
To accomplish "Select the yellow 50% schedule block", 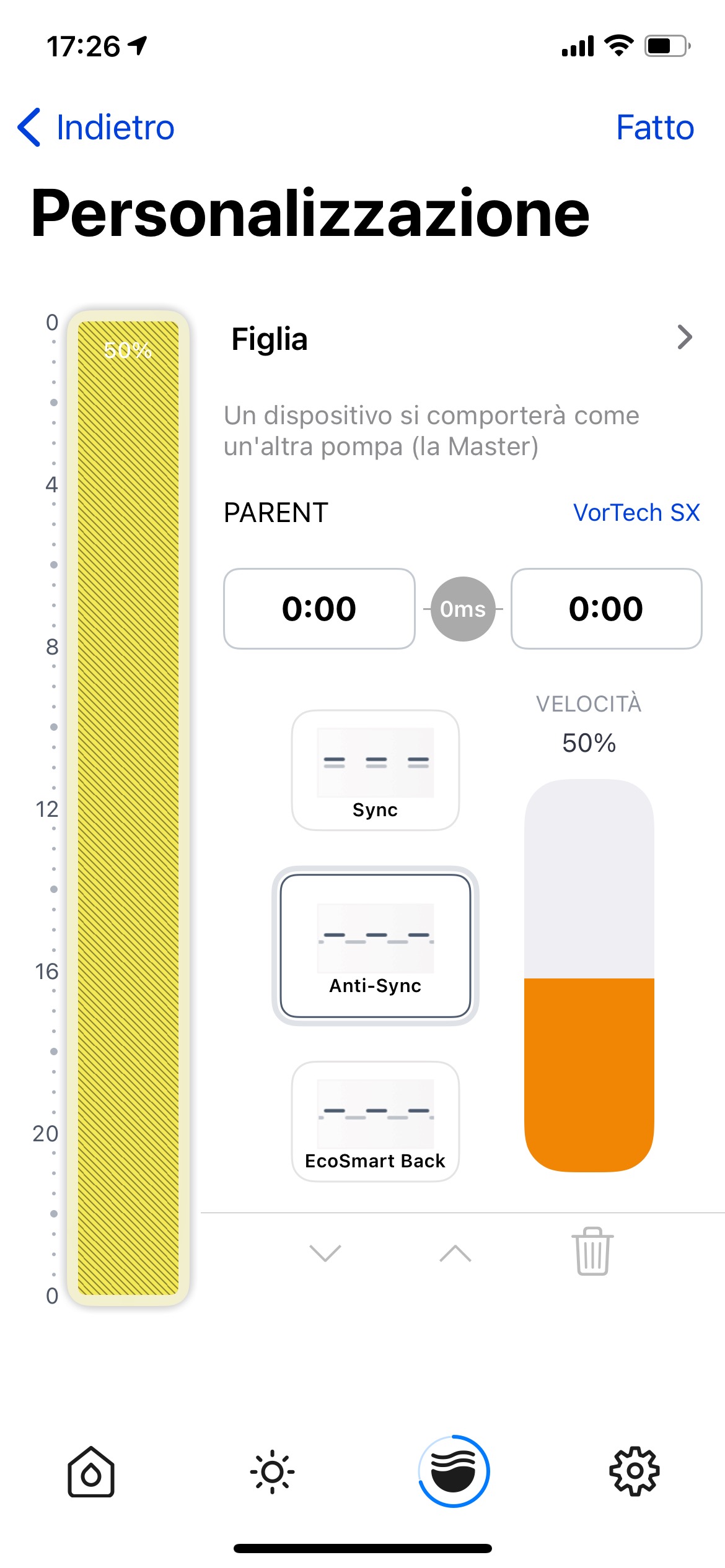I will tap(128, 808).
